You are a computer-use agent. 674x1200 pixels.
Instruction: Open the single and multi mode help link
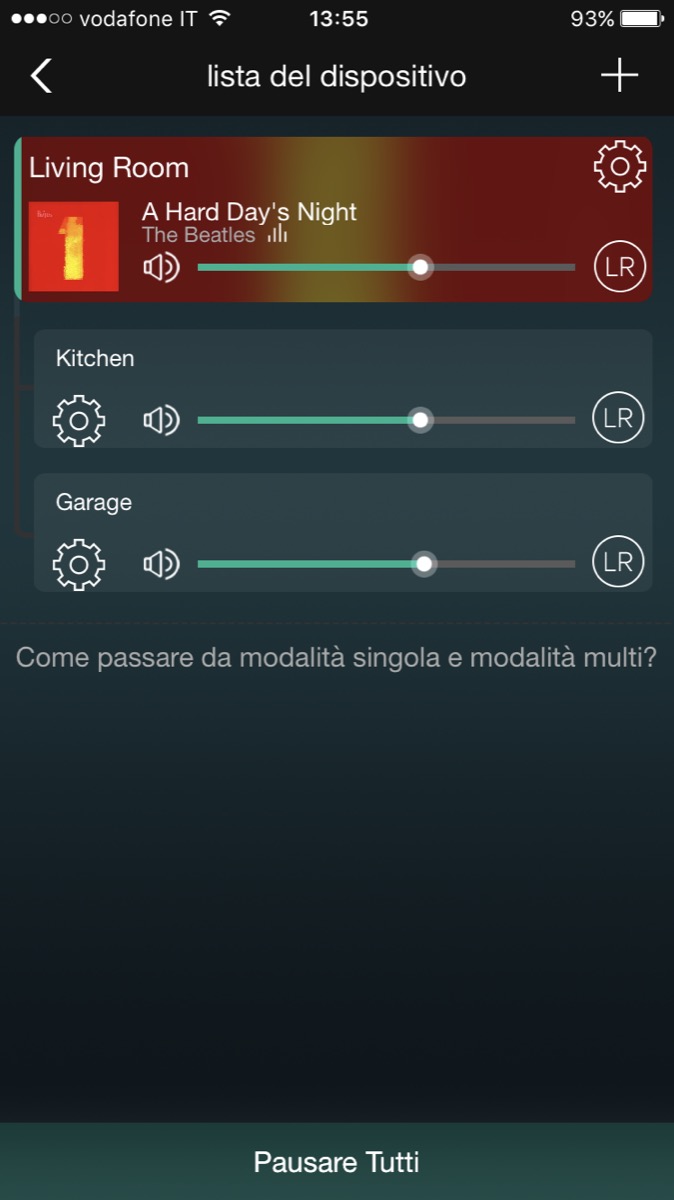[x=337, y=658]
